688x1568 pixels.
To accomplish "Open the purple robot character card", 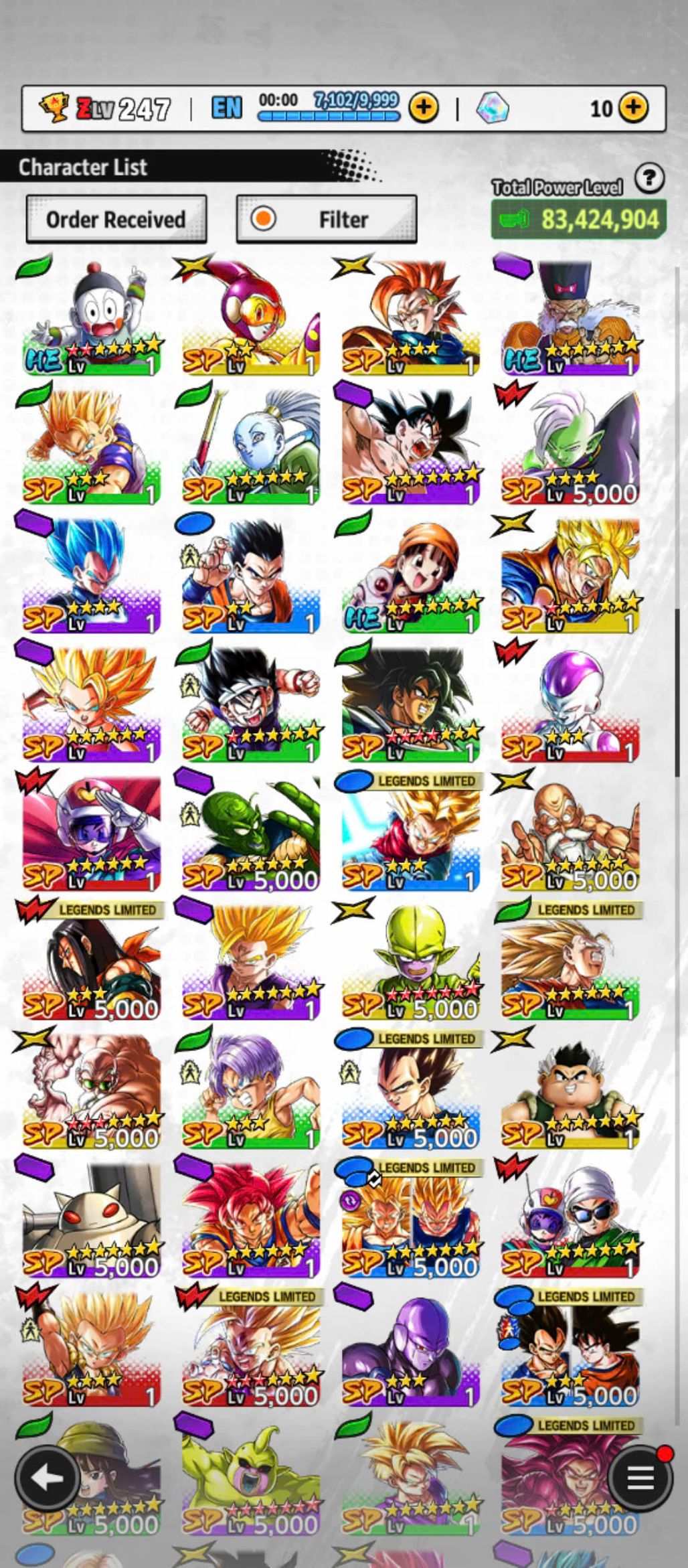I will click(92, 1221).
